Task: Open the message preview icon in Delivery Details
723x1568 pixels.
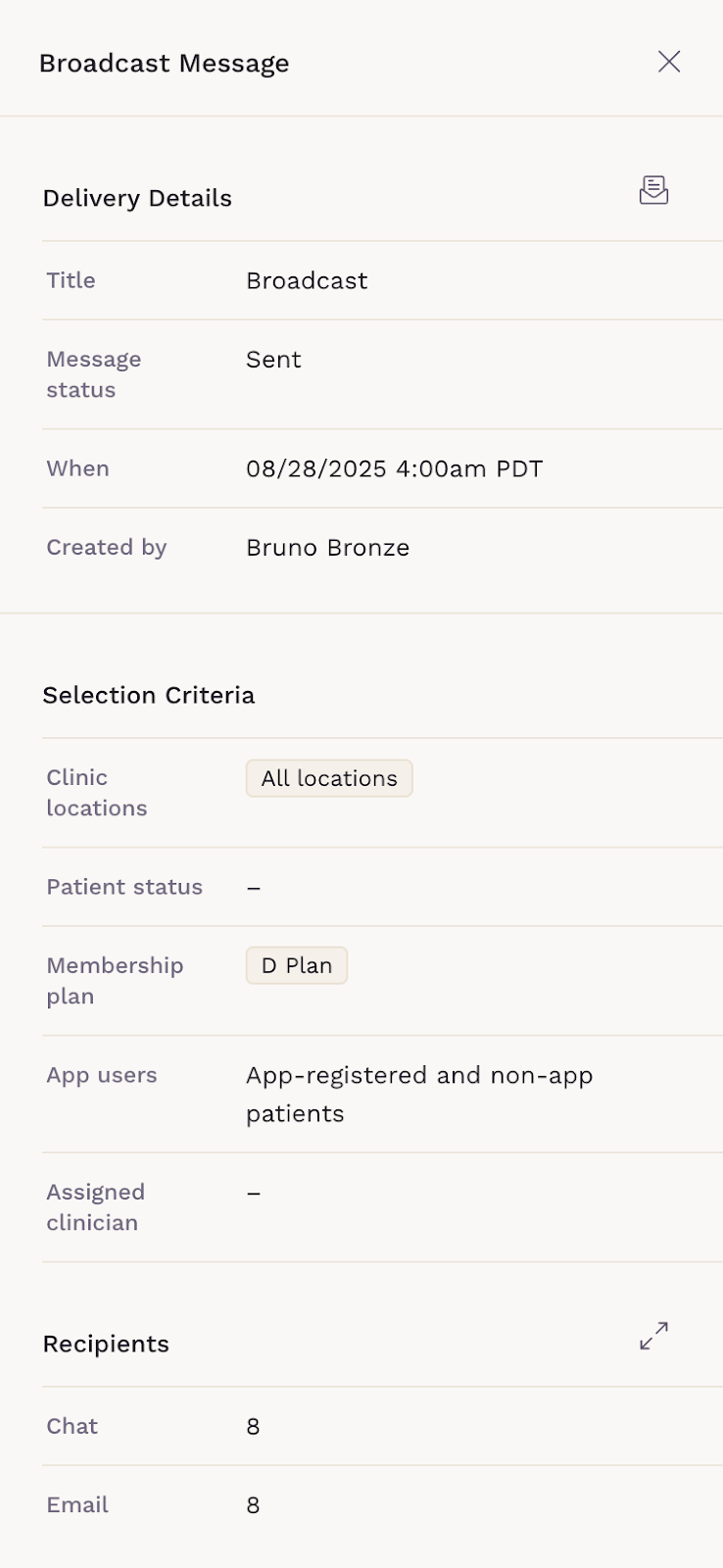Action: click(653, 190)
